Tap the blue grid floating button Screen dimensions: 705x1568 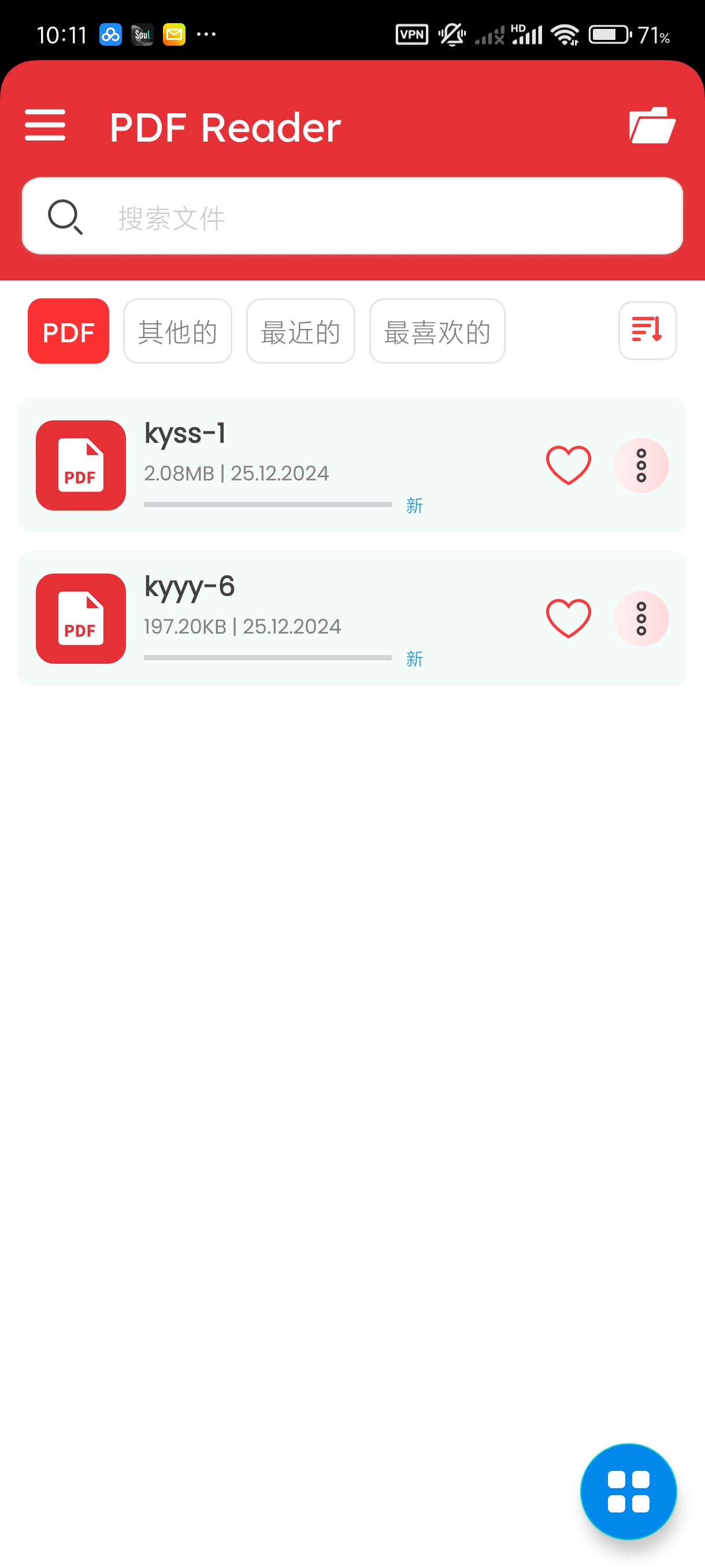coord(628,1491)
